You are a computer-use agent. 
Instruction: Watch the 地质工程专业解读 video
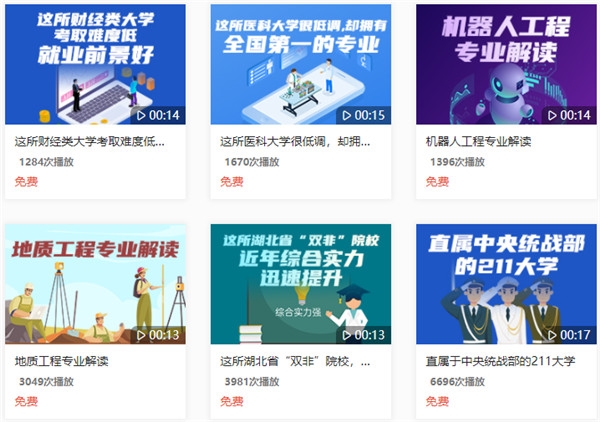pos(95,285)
